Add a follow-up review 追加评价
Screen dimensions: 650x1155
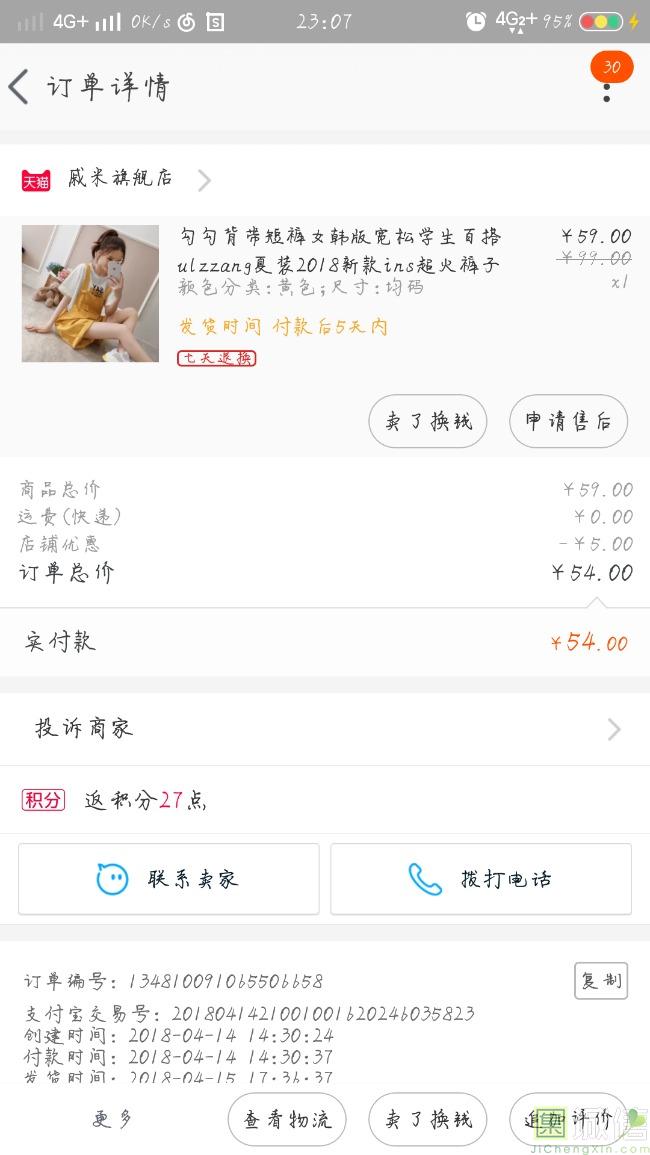568,1119
